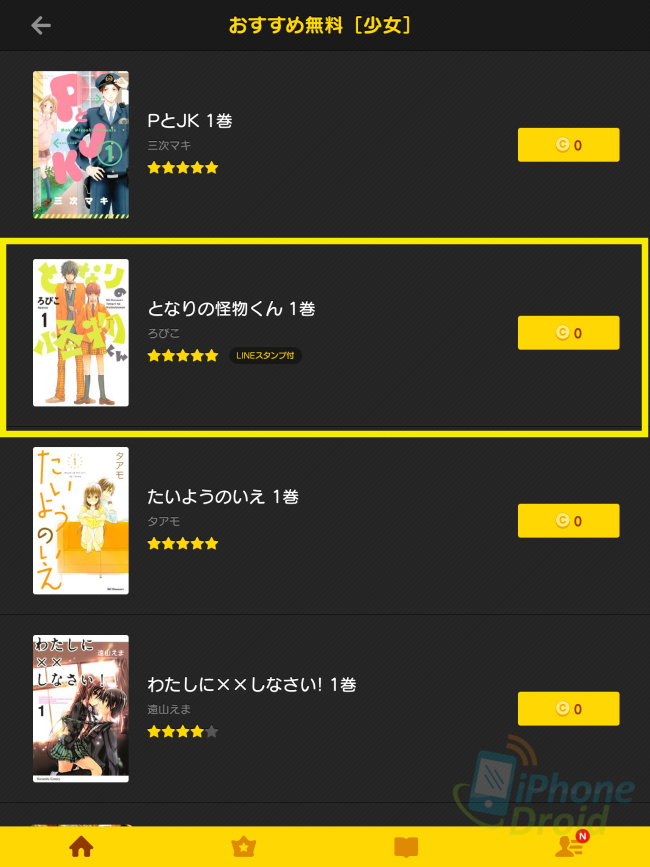The image size is (650, 867).
Task: Go back using the top arrow
Action: tap(41, 25)
